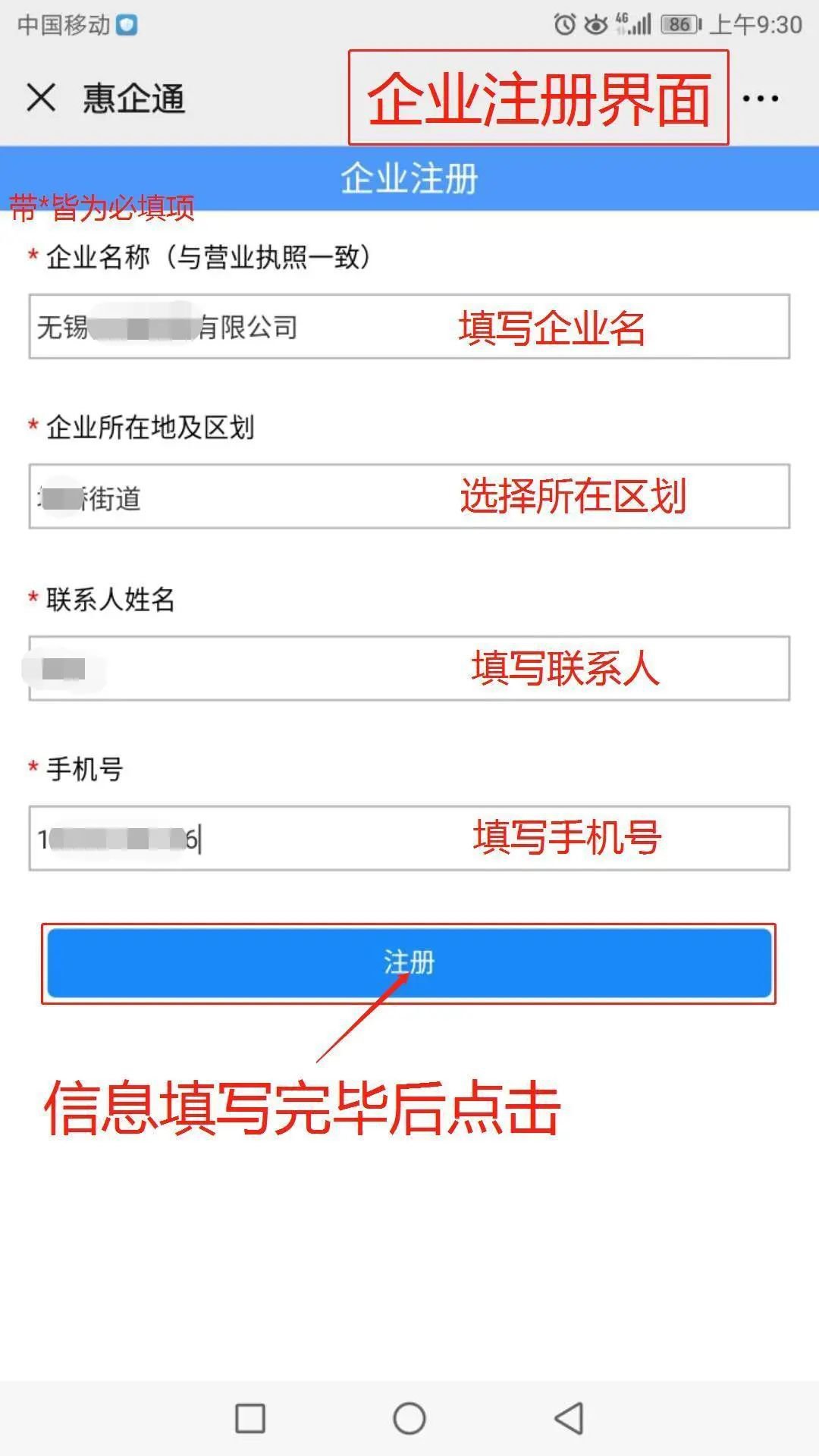
Task: Submit with the blue 注册 button
Action: 409,963
